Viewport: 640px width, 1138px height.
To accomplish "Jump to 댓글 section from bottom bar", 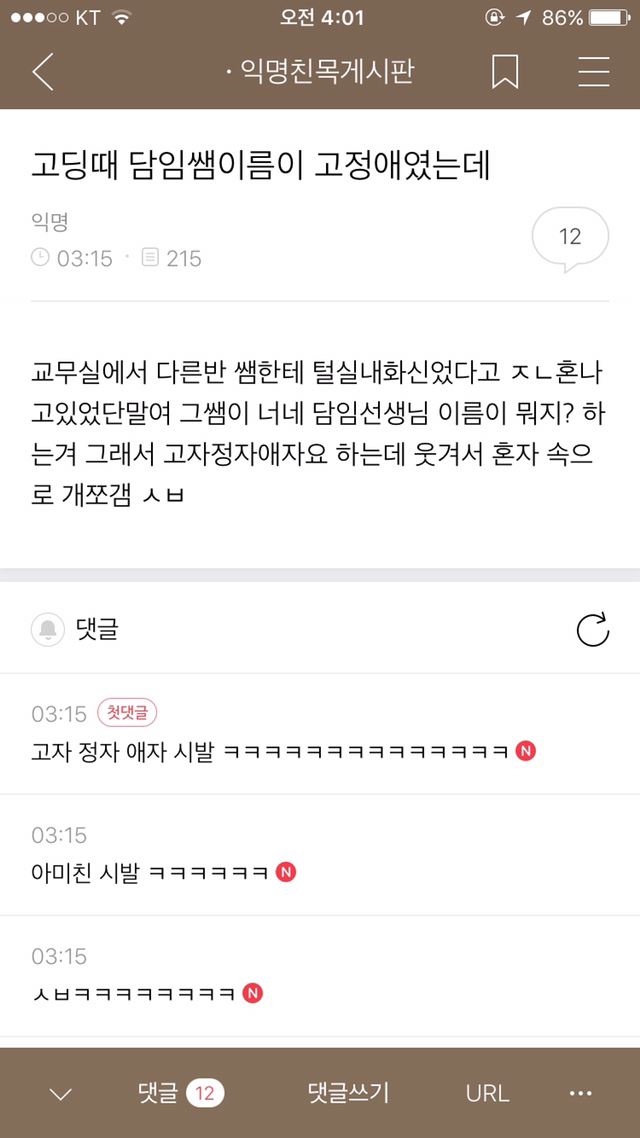I will coord(180,1093).
